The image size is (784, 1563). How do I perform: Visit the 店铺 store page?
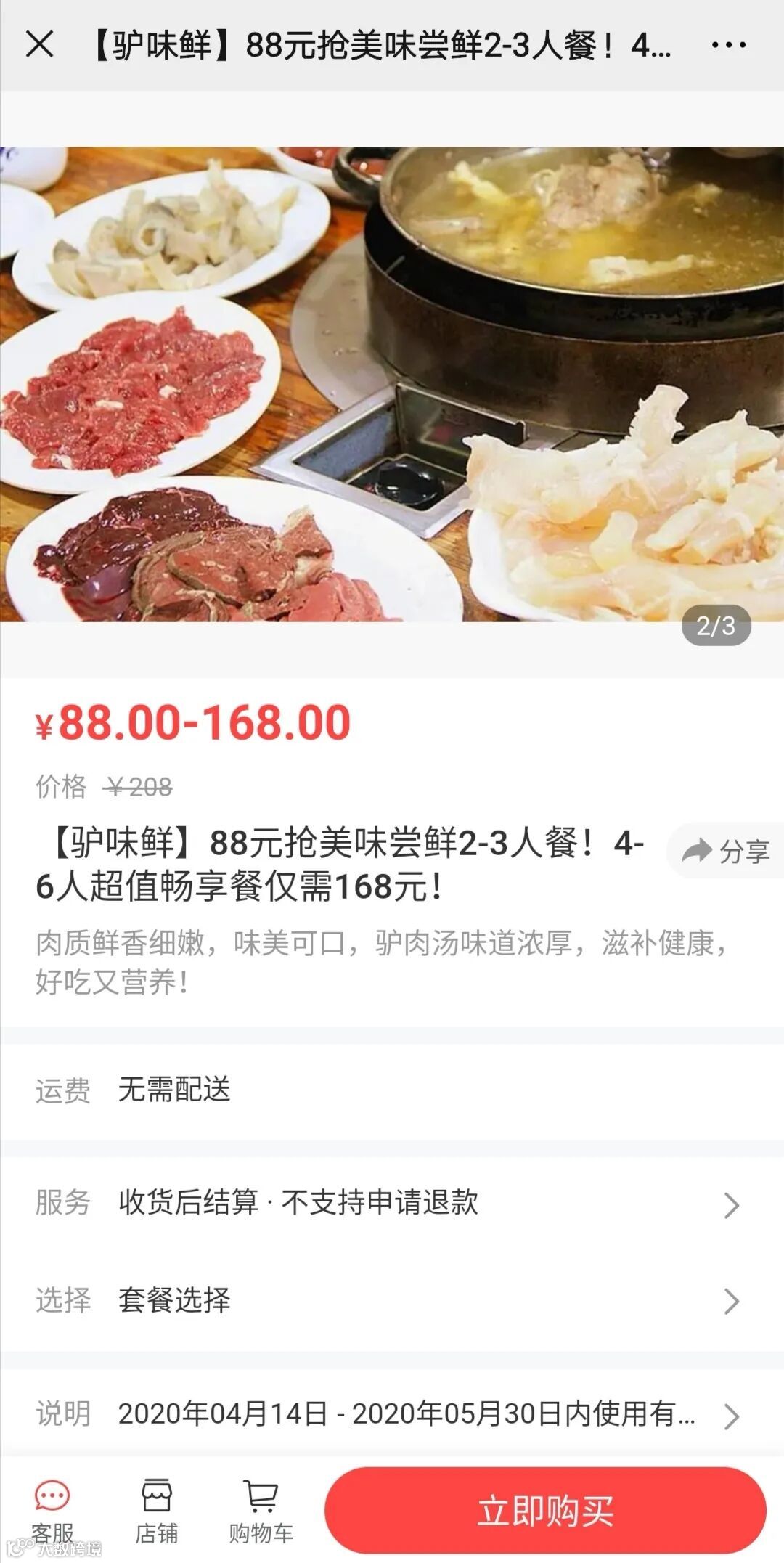(x=157, y=1510)
